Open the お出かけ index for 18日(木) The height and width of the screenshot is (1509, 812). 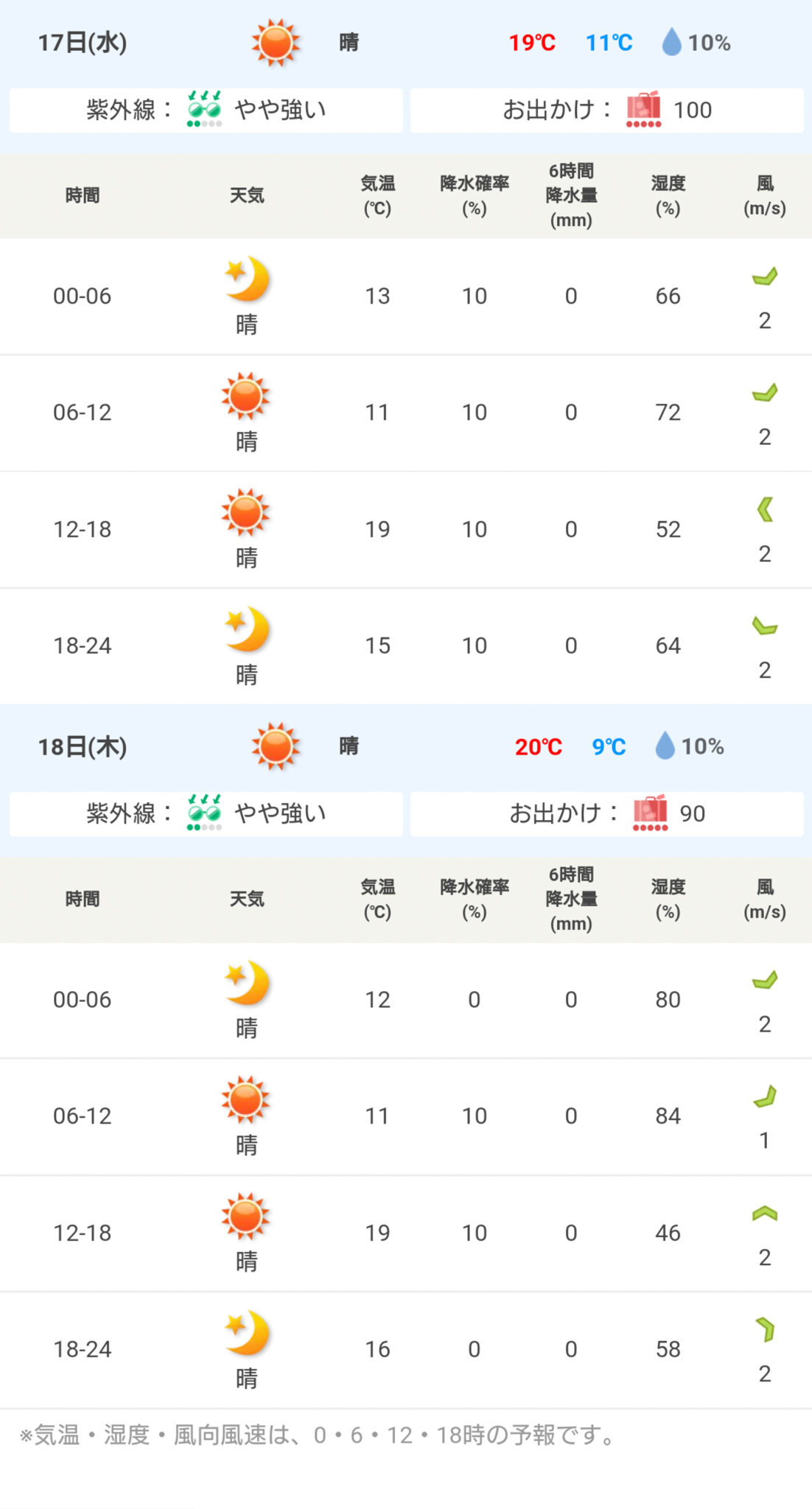click(606, 814)
